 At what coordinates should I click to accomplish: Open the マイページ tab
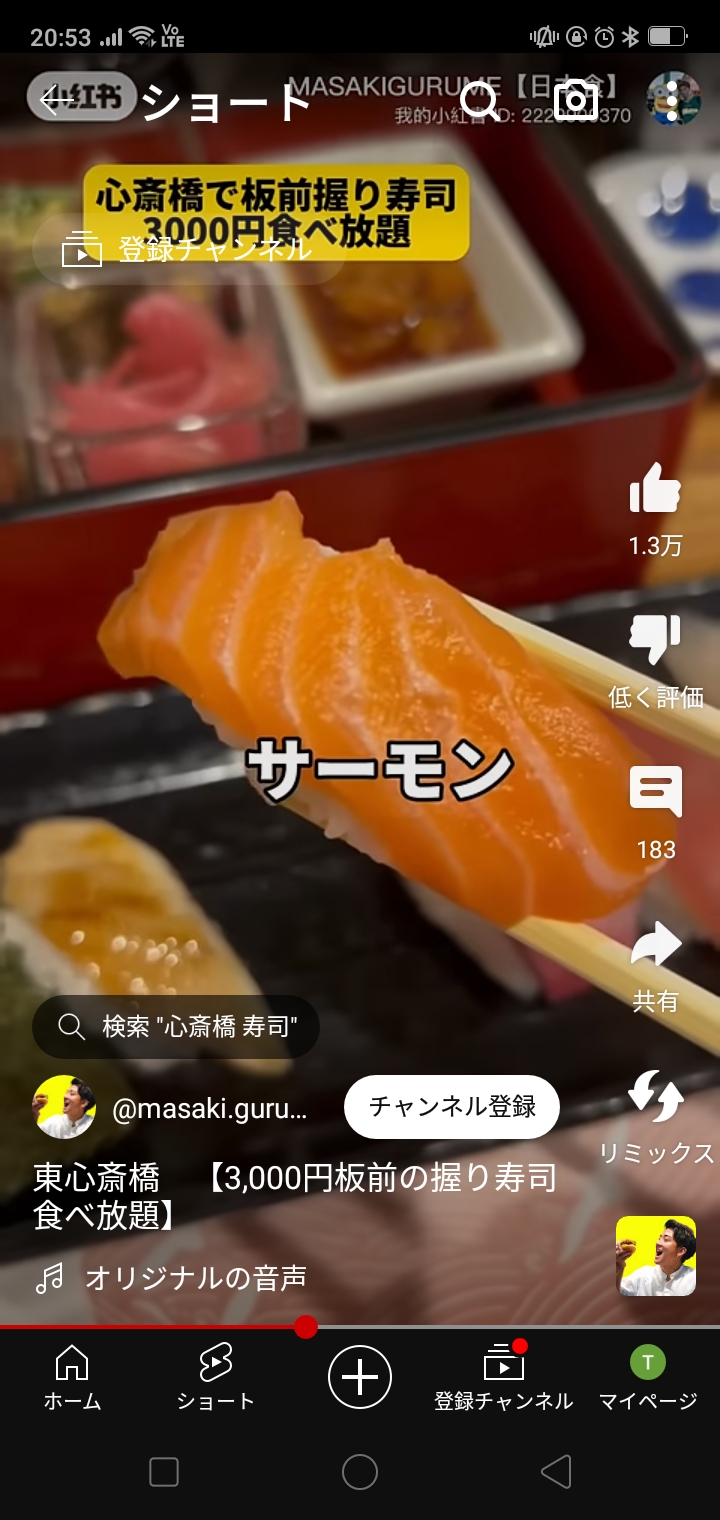click(x=647, y=1377)
